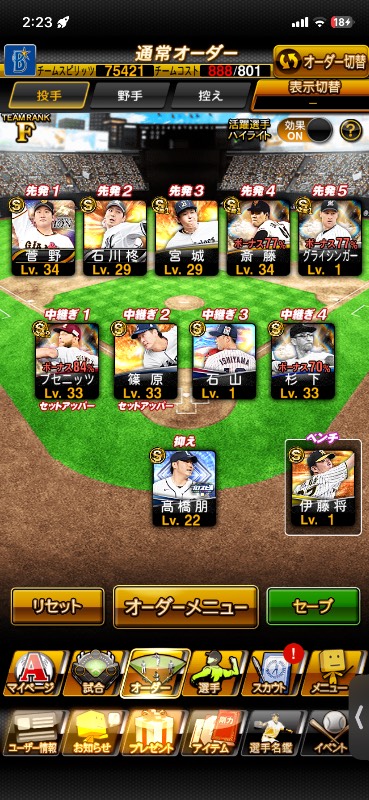Switch to the 野手 tab
369x800 pixels.
[x=130, y=95]
